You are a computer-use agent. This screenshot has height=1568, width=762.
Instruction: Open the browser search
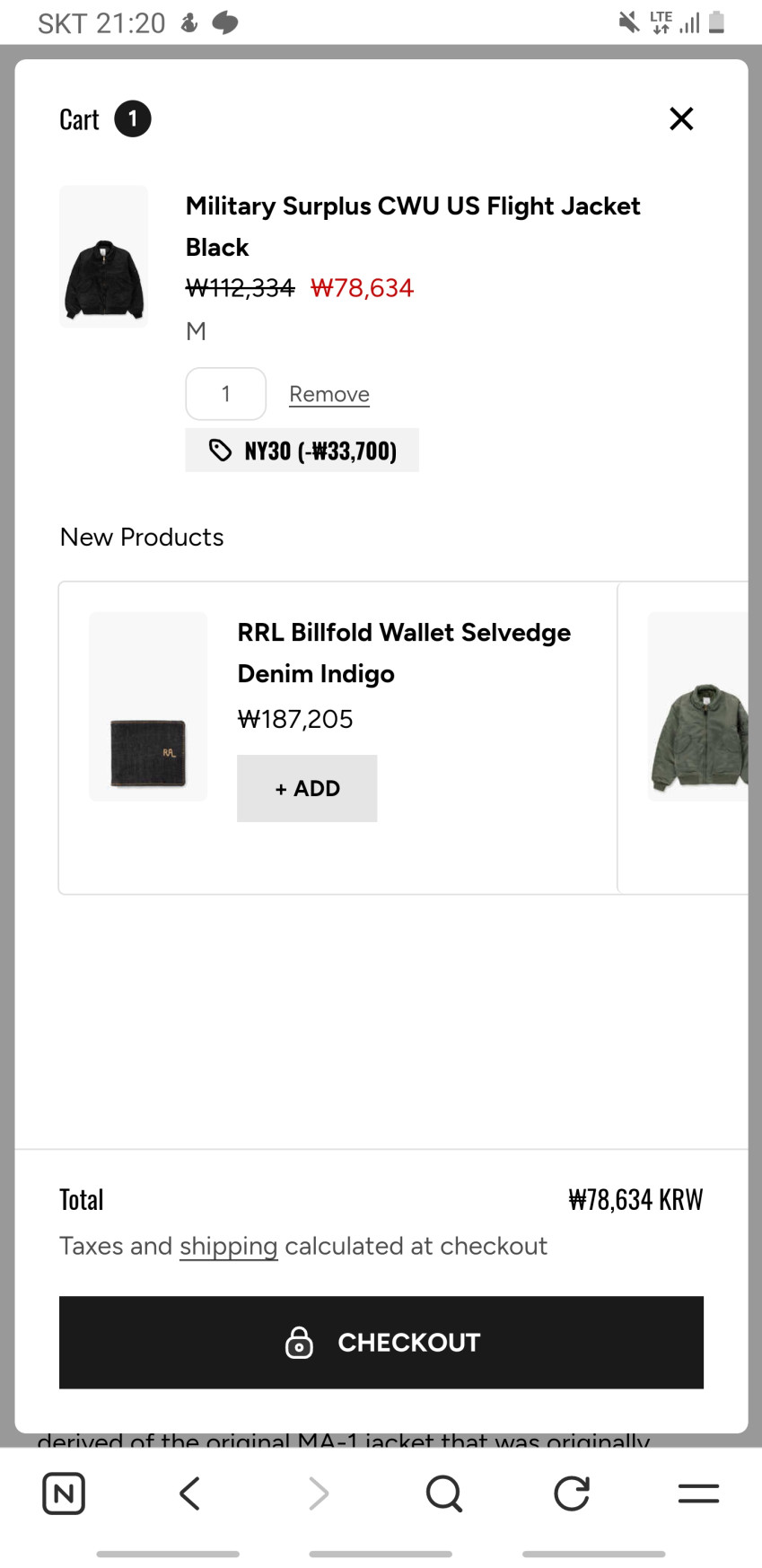point(443,1494)
